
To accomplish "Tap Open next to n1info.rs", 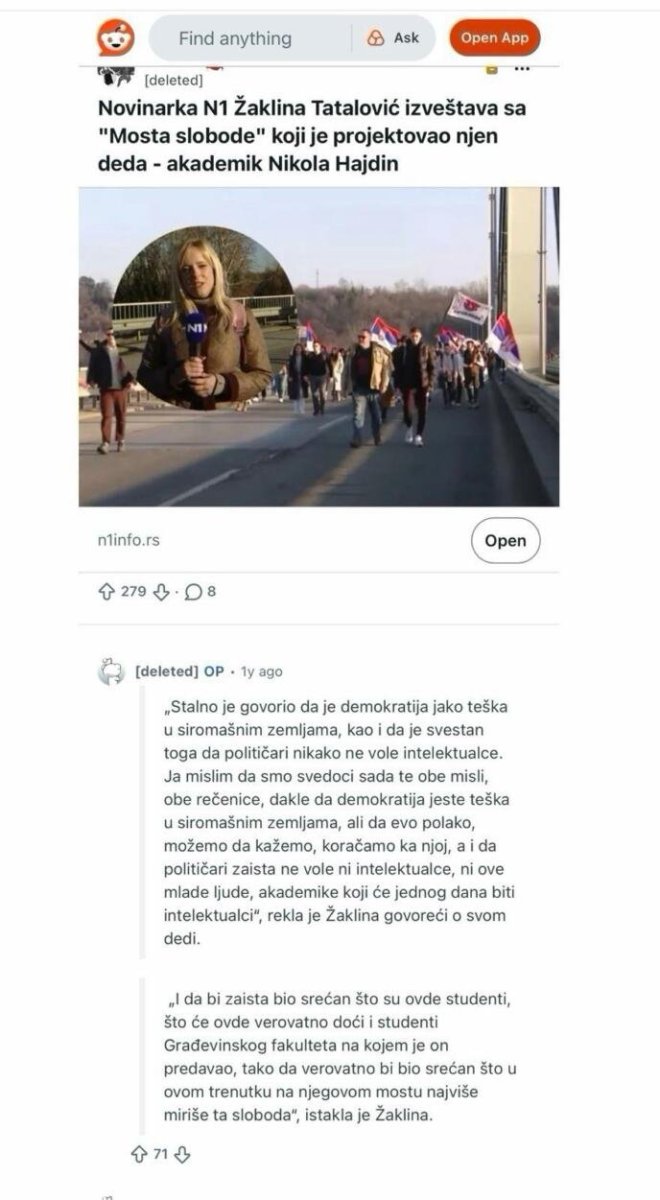I will click(x=505, y=541).
